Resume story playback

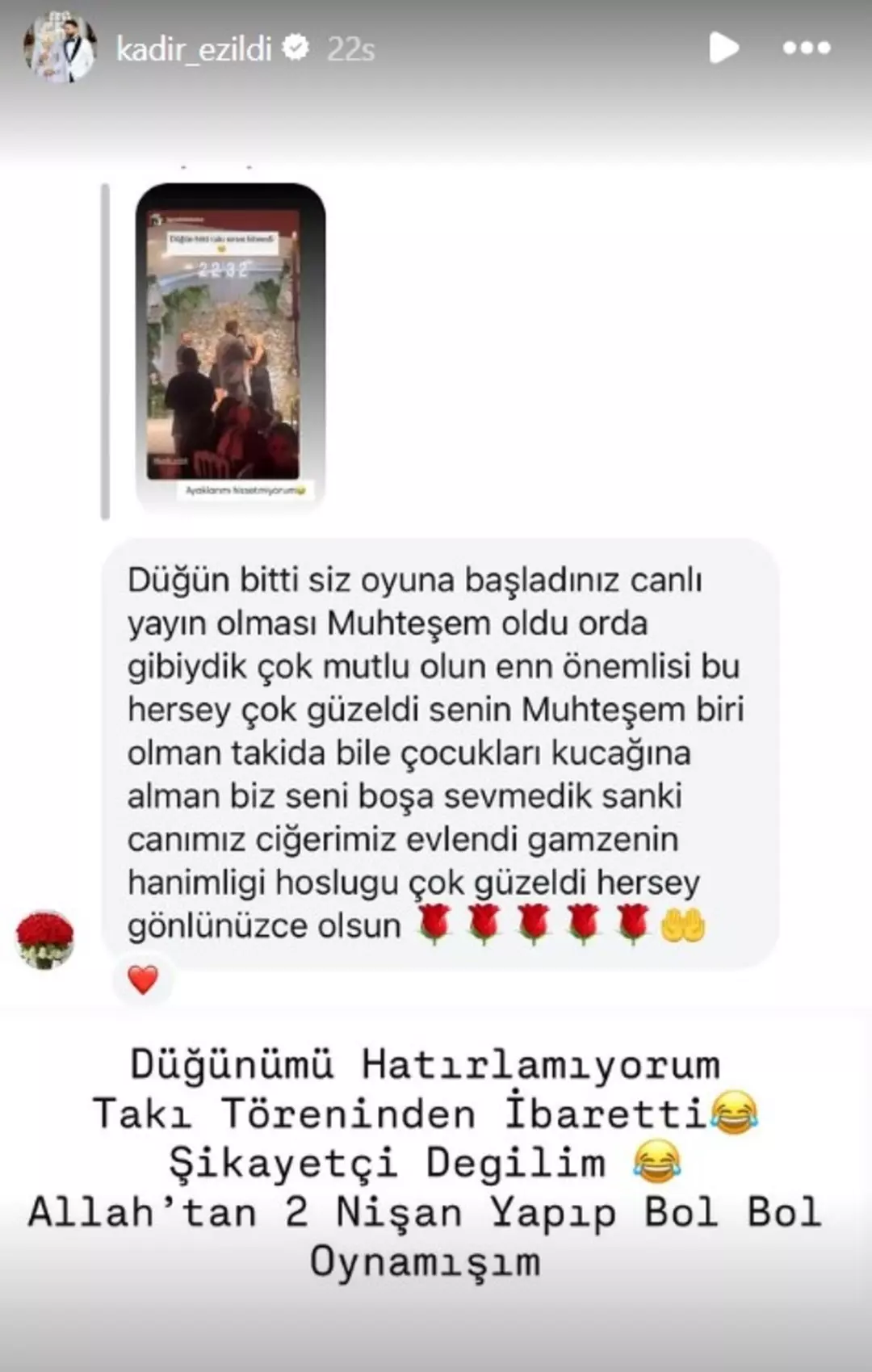coord(723,48)
